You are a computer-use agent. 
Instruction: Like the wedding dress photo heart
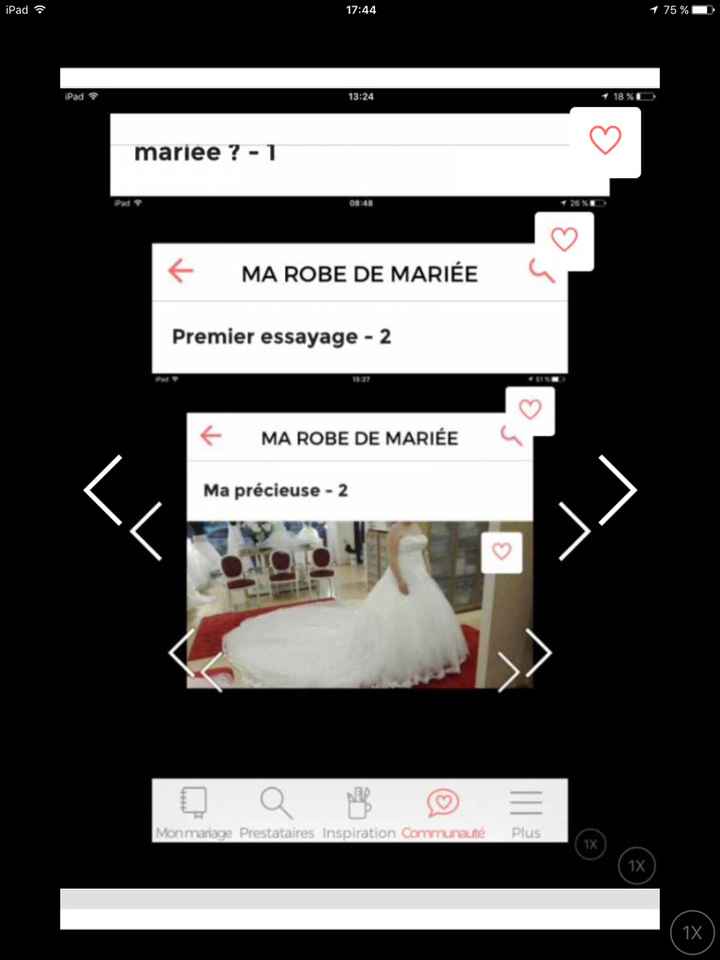click(501, 551)
